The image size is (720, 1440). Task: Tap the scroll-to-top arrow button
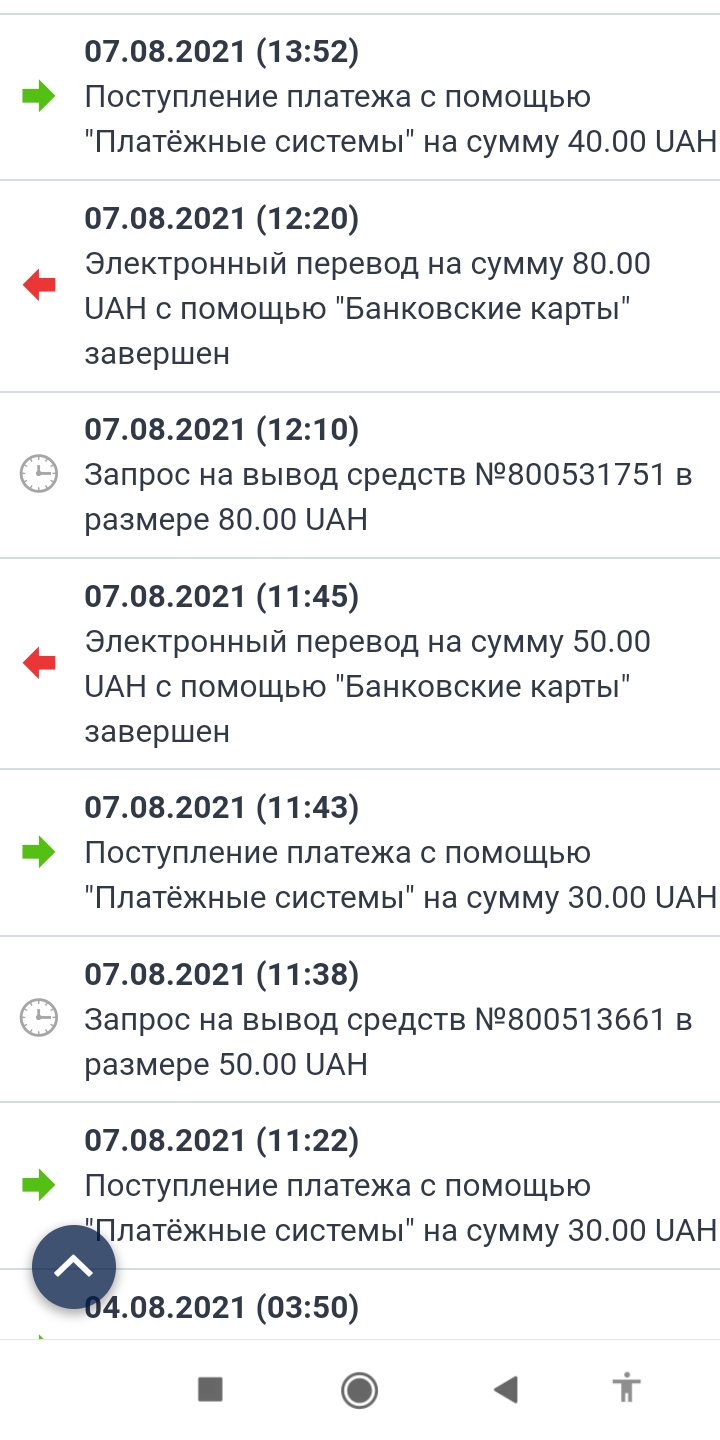point(74,1267)
